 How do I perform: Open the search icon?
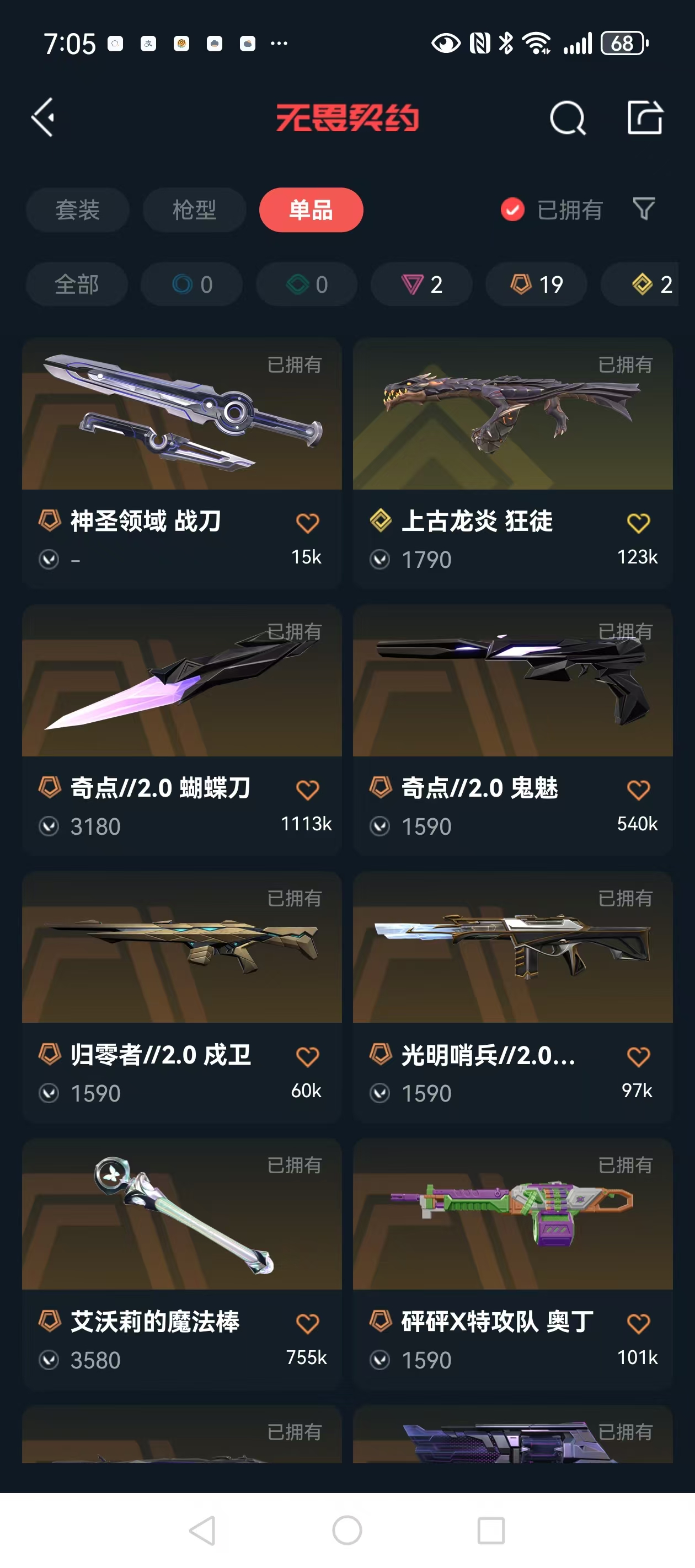(567, 117)
